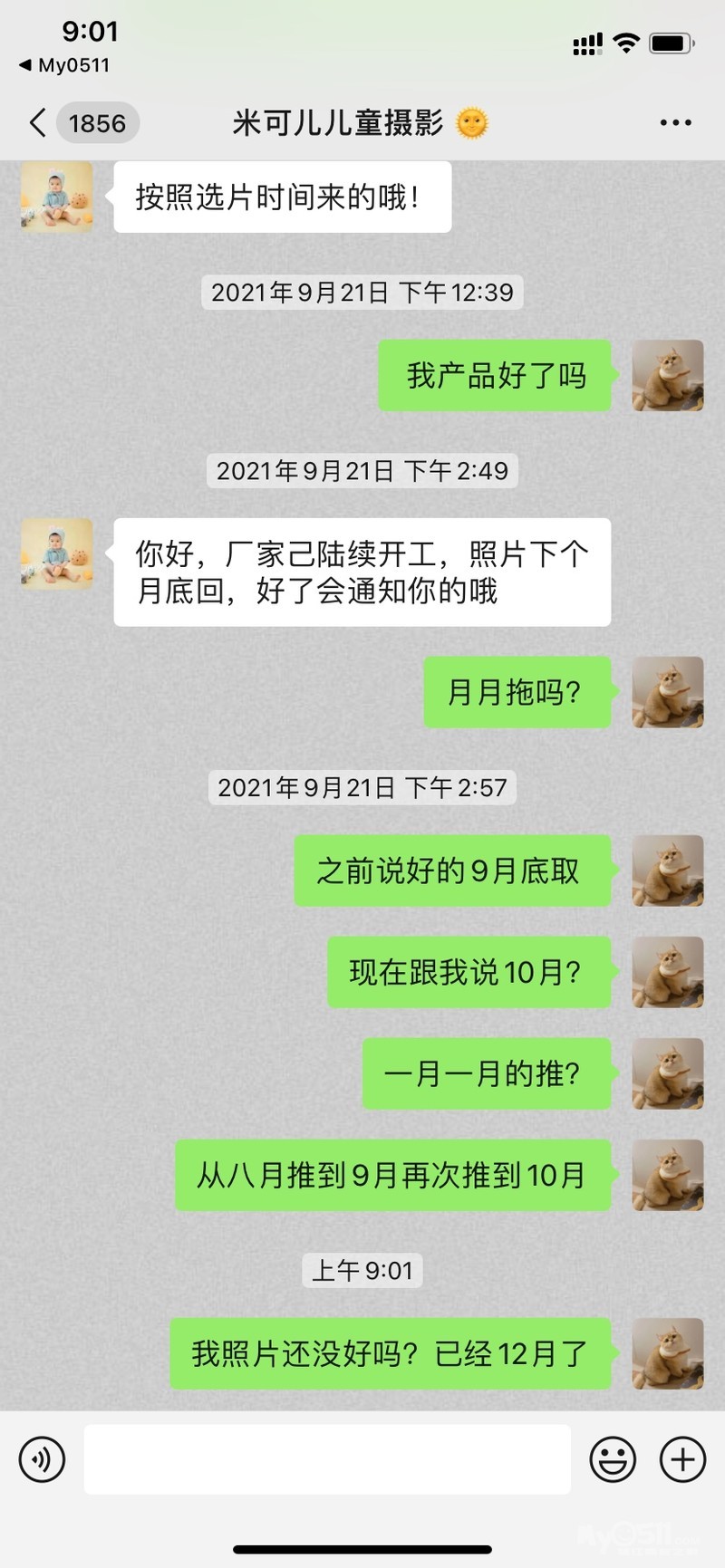725x1568 pixels.
Task: Open the emoji sticker panel
Action: coord(613,1459)
